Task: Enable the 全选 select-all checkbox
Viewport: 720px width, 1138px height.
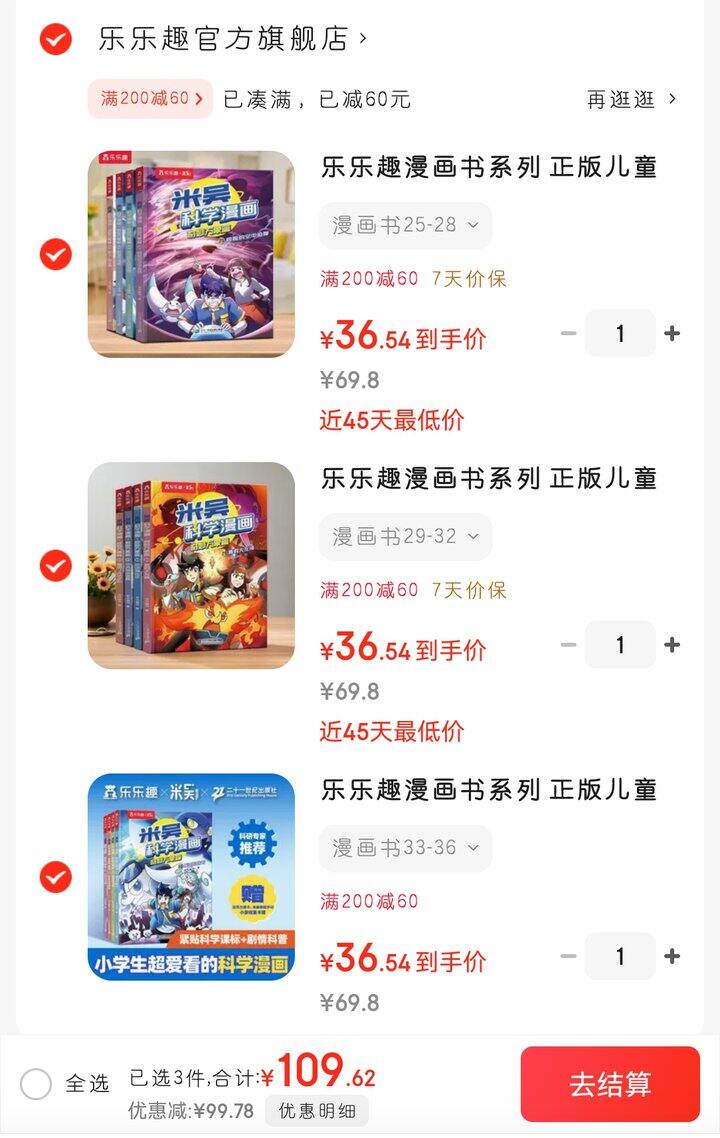Action: [36, 1083]
